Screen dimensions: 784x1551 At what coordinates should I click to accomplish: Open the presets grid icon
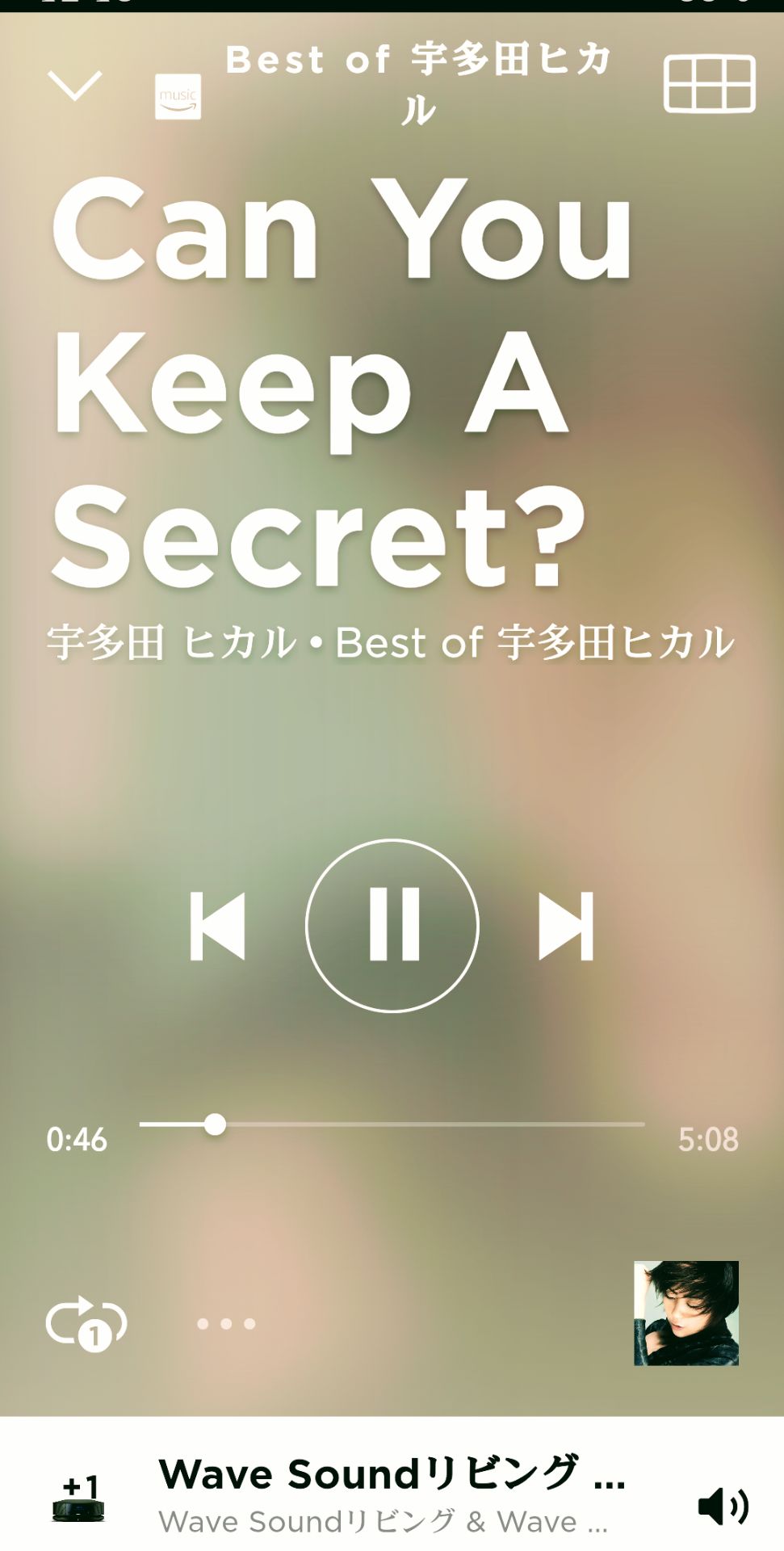tap(709, 84)
